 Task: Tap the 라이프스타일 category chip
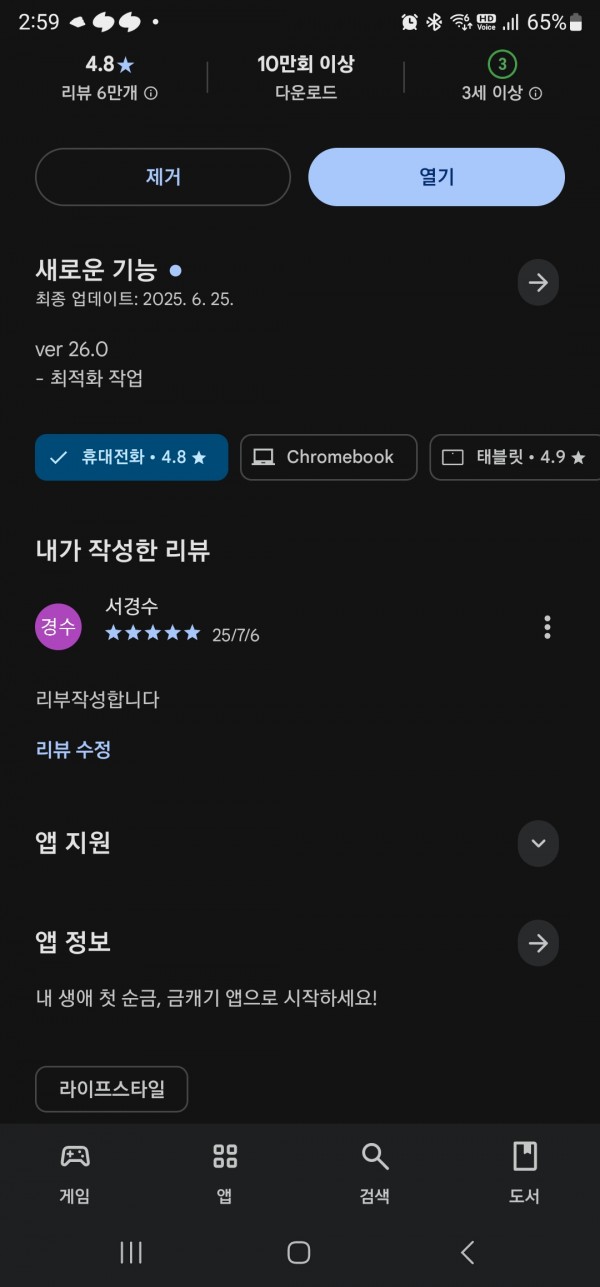click(112, 1089)
